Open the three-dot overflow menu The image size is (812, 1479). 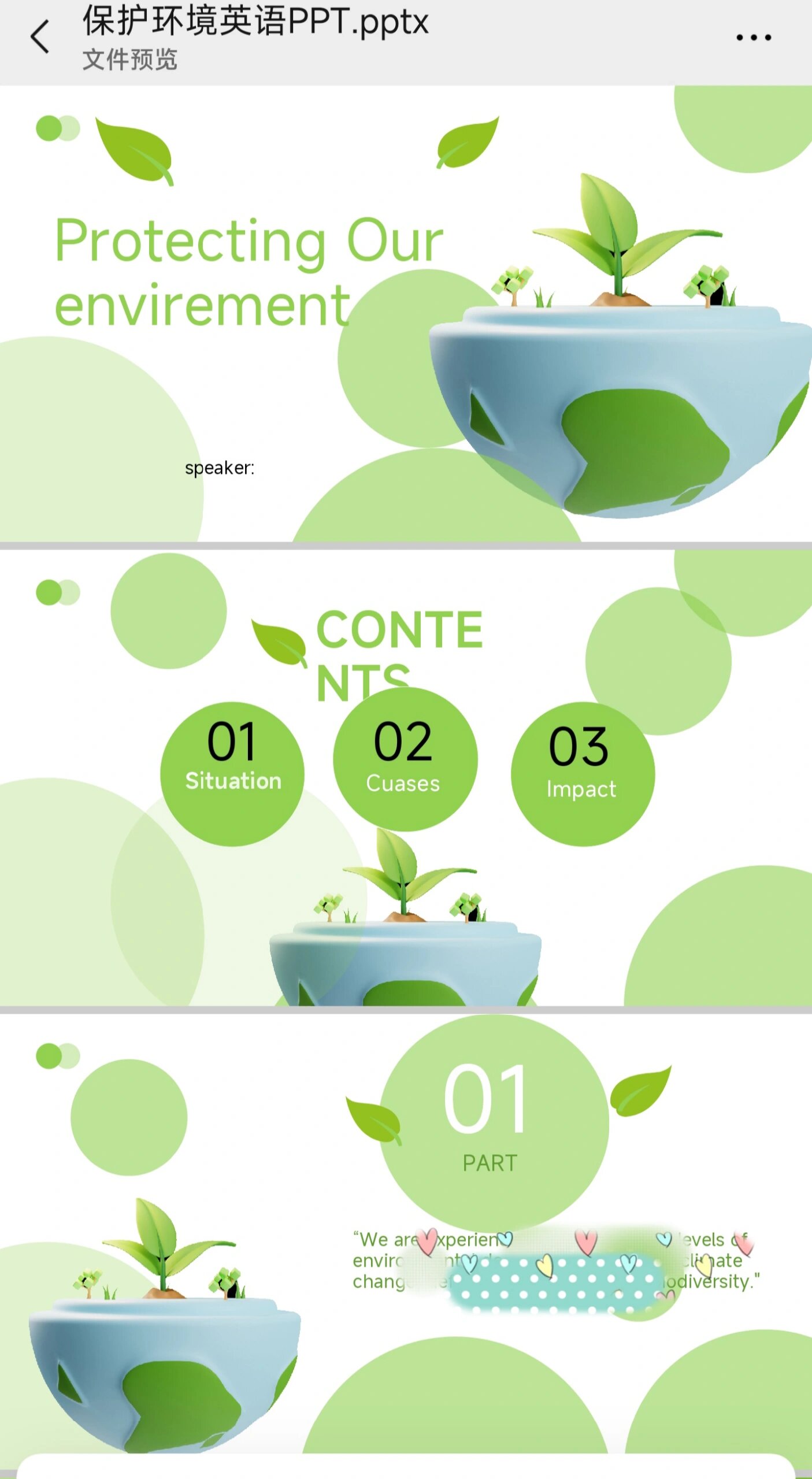click(x=753, y=38)
